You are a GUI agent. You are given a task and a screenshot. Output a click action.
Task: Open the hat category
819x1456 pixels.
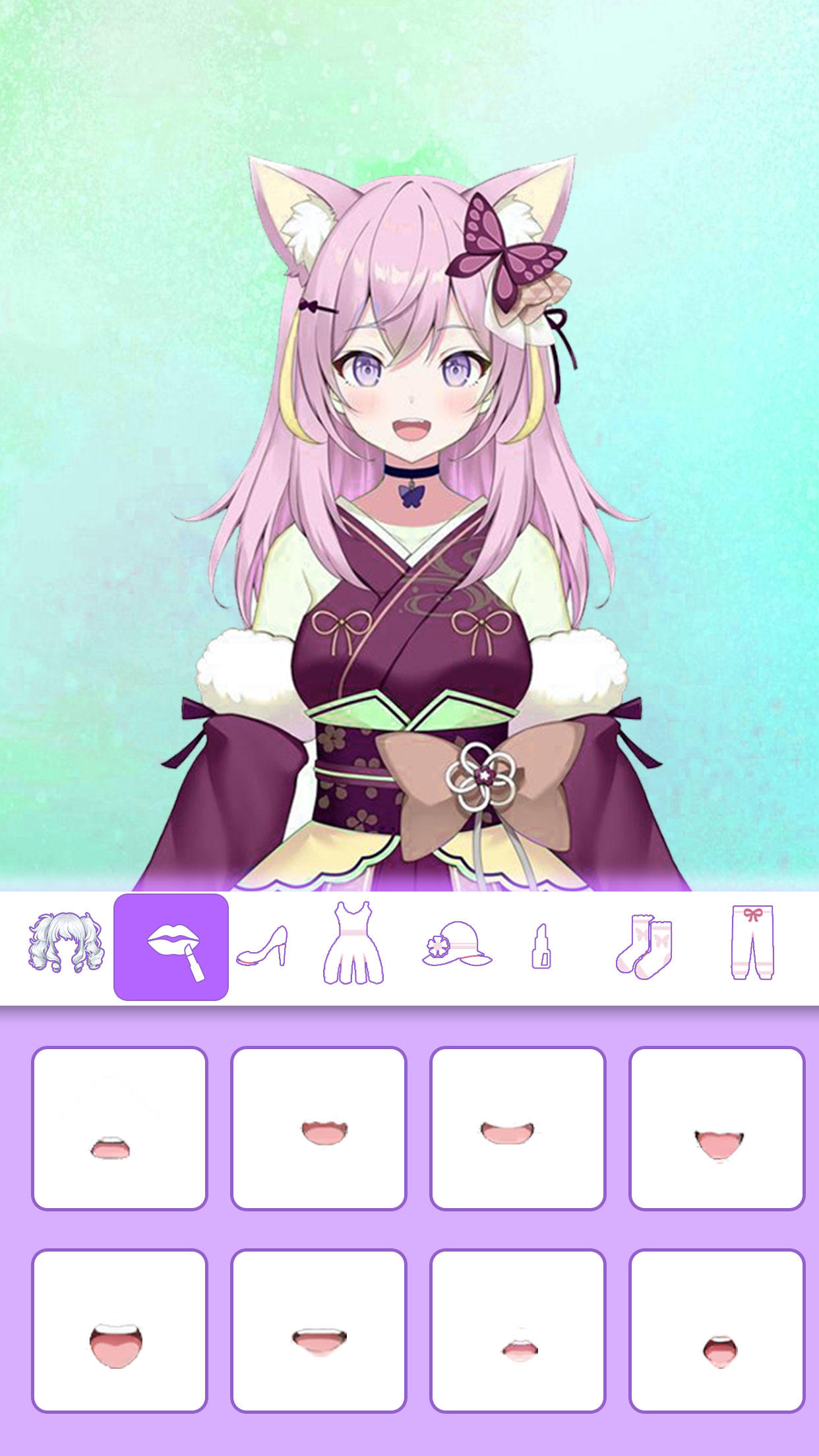456,946
